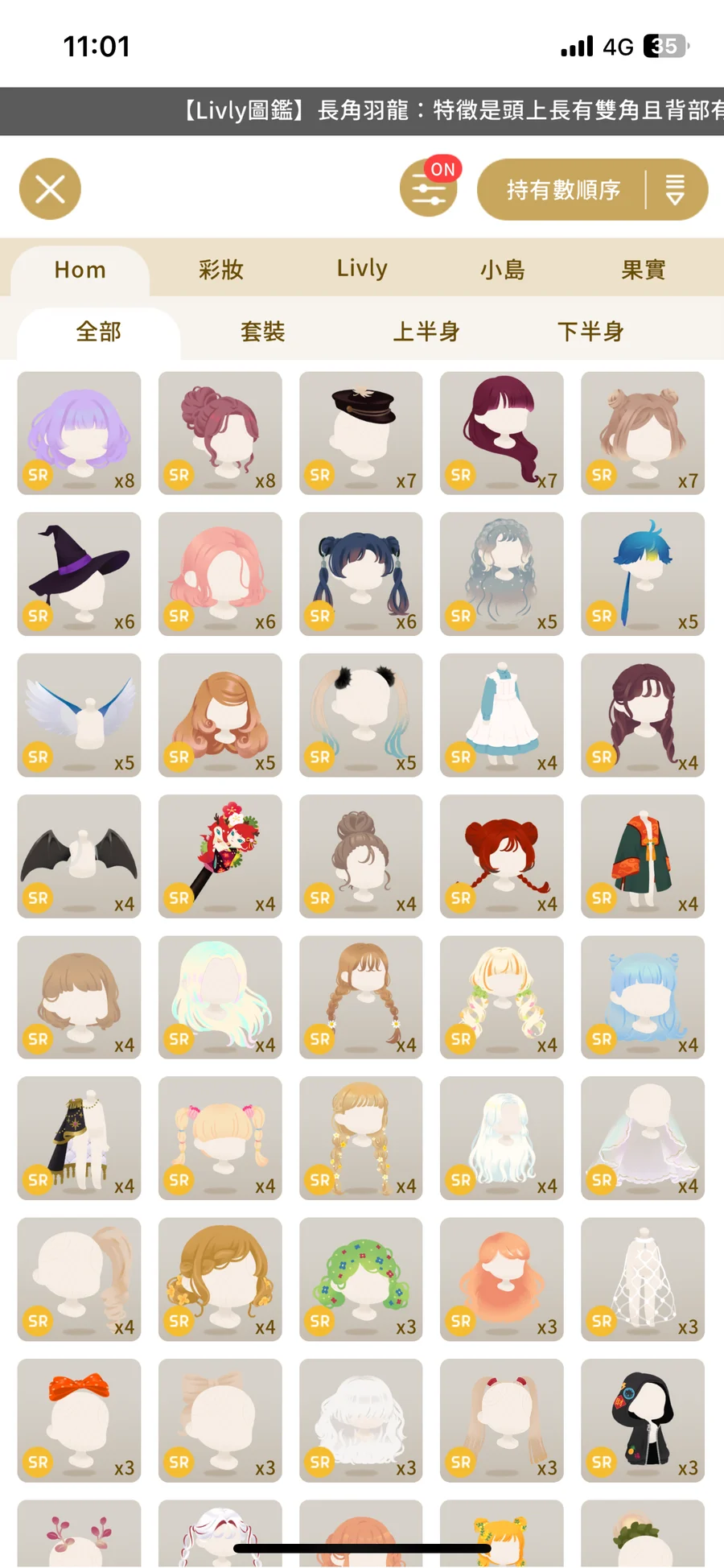The image size is (724, 1568).
Task: Select the purple witch hat item
Action: pos(79,573)
